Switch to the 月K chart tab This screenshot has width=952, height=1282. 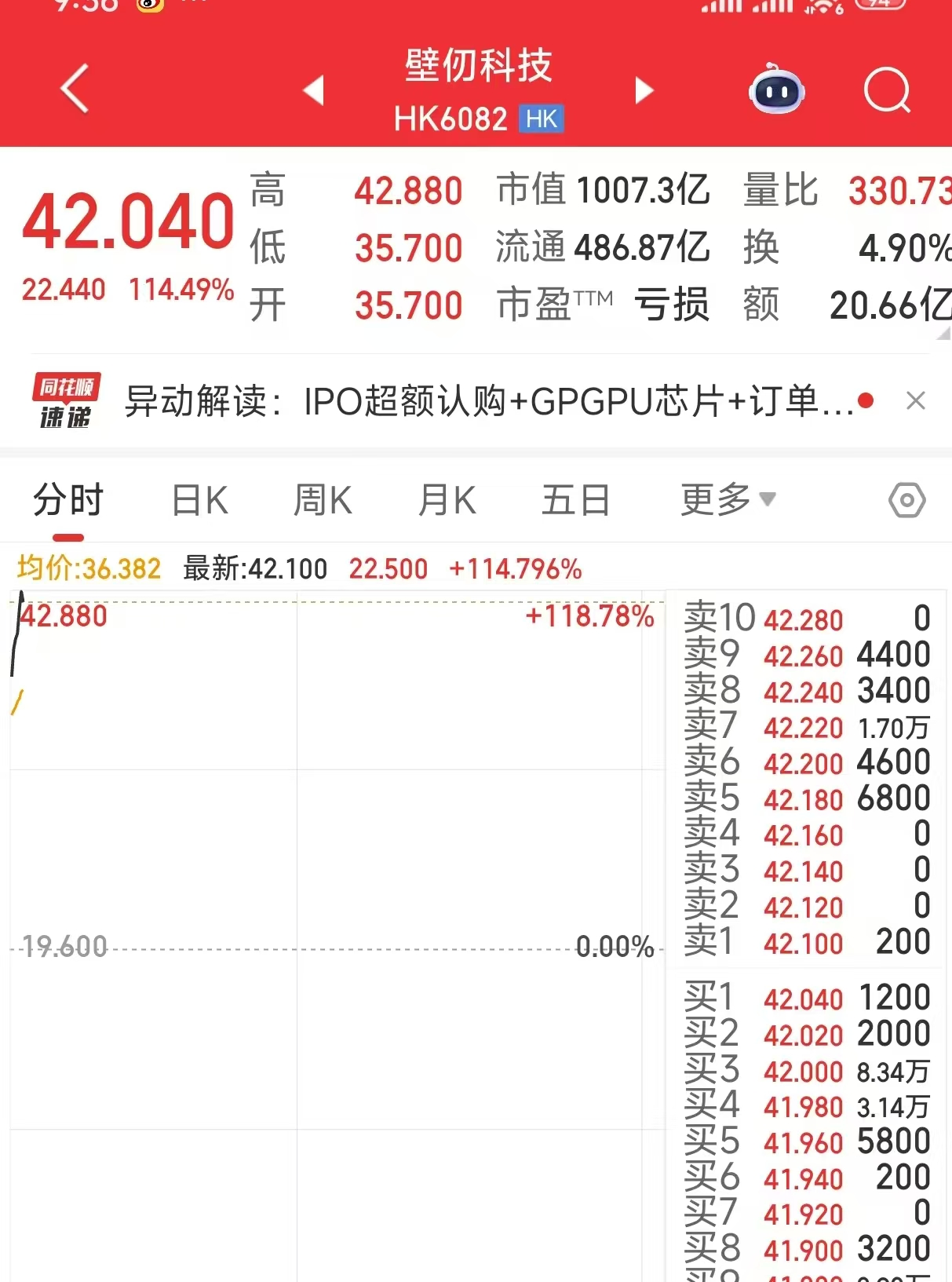(x=447, y=500)
